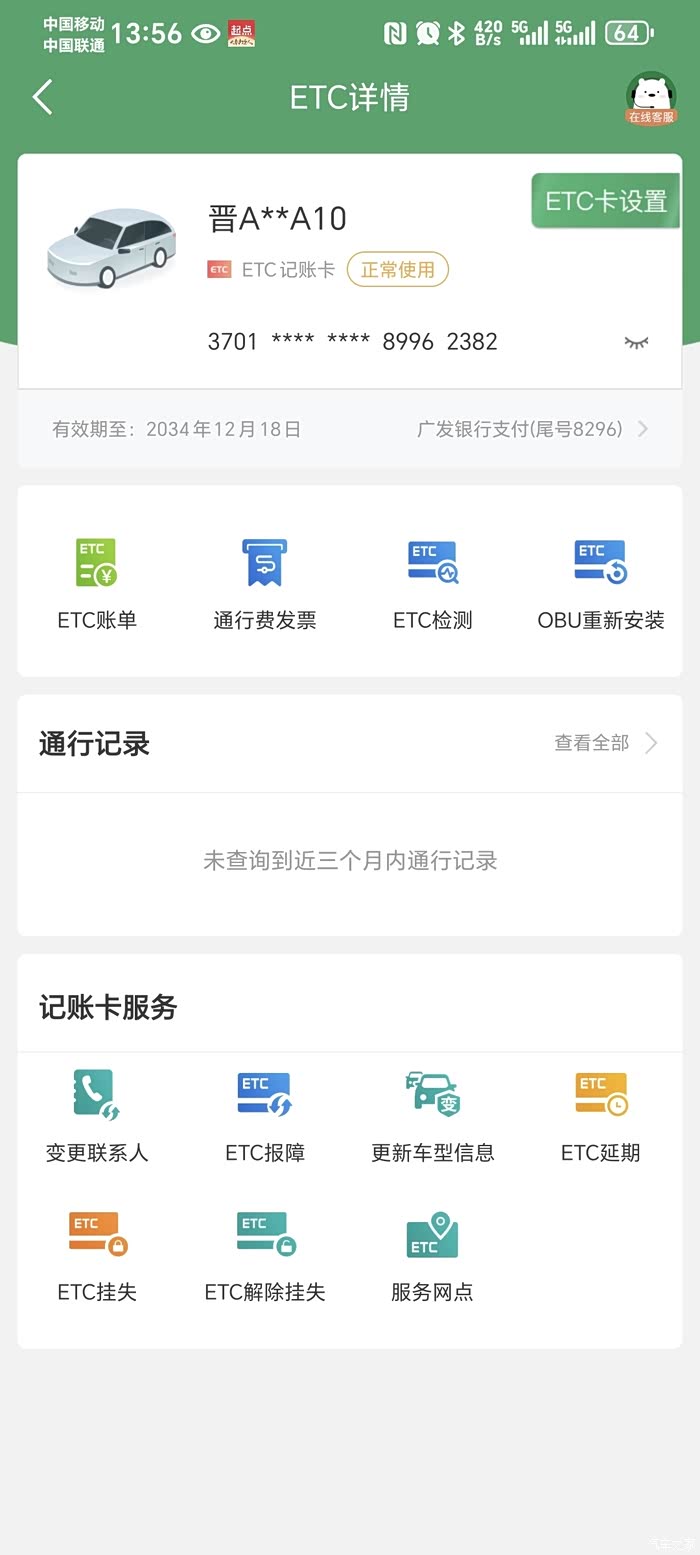The height and width of the screenshot is (1555, 700).
Task: Choose ETC解除挂失
Action: click(264, 1256)
